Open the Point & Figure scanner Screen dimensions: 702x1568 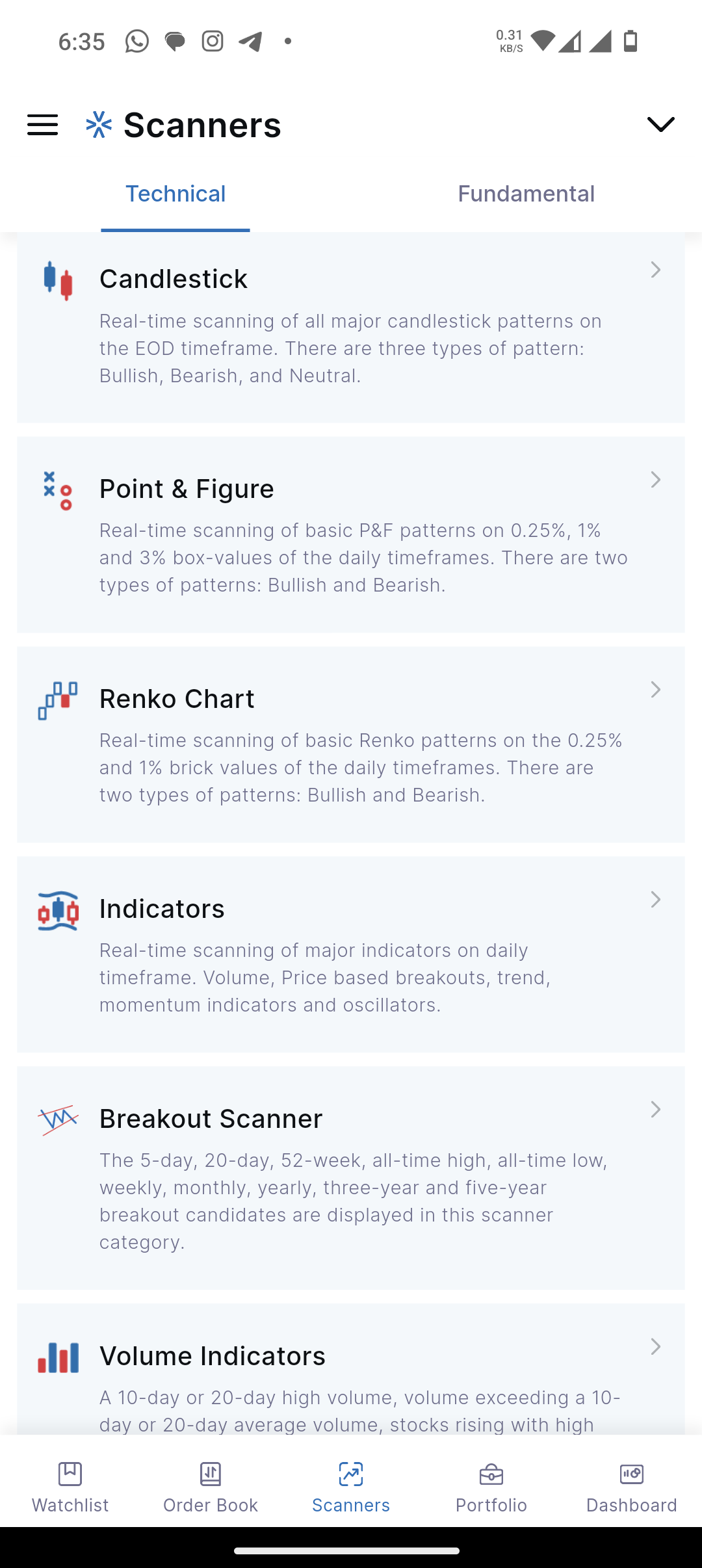pyautogui.click(x=351, y=534)
